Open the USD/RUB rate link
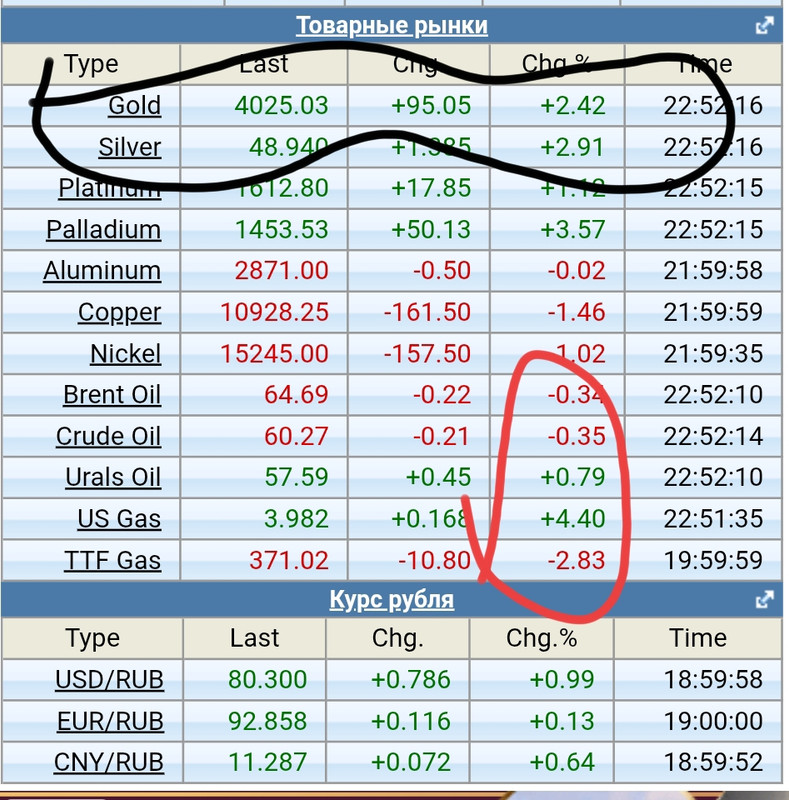 109,681
